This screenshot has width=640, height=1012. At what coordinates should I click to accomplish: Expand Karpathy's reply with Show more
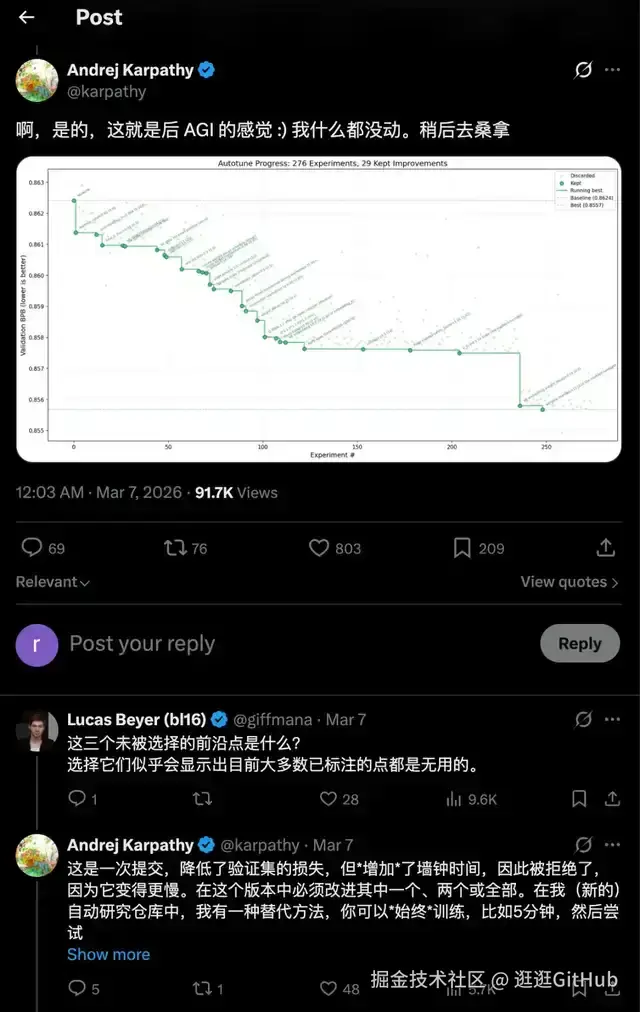(108, 954)
